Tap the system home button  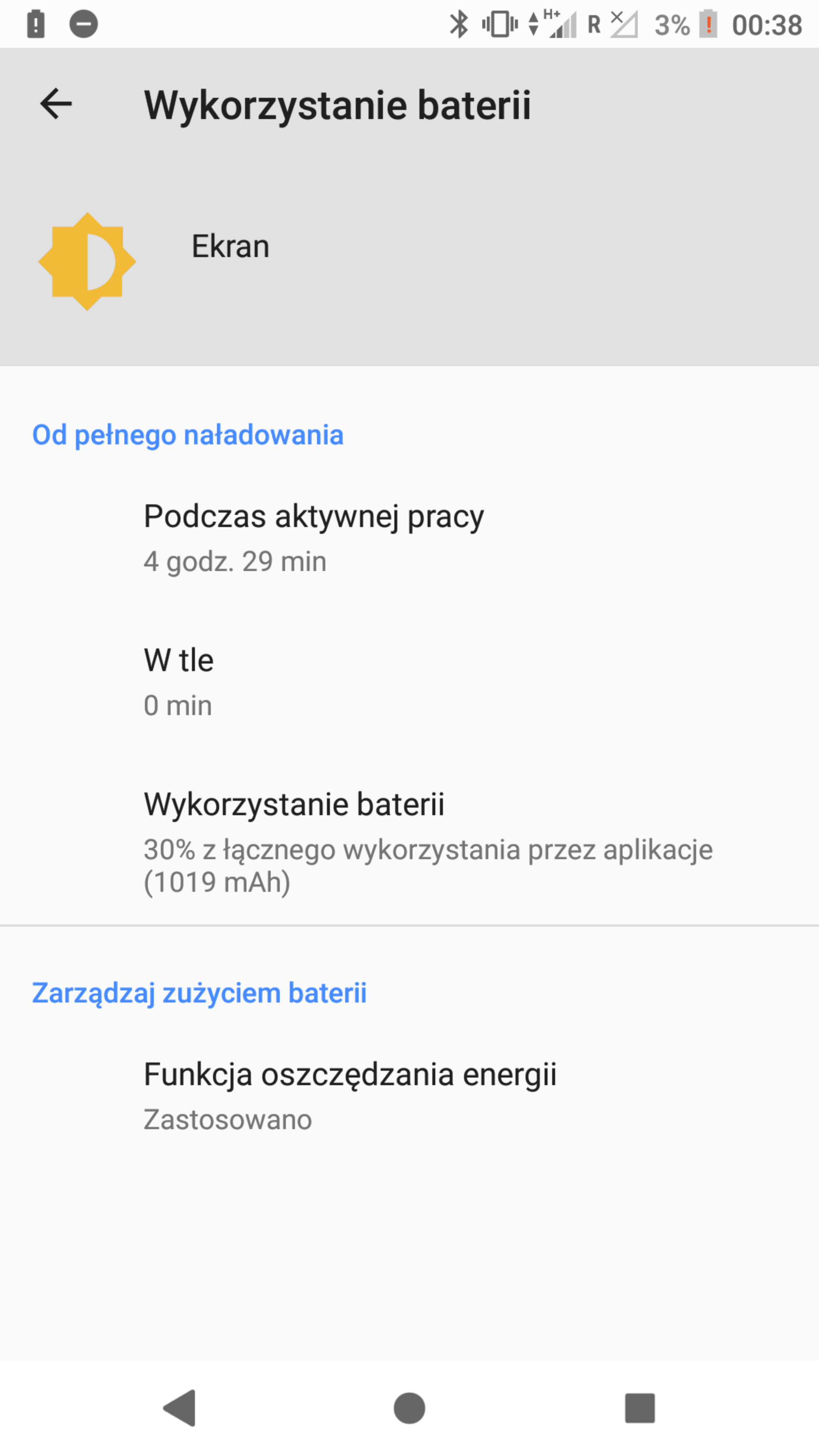(x=409, y=1408)
